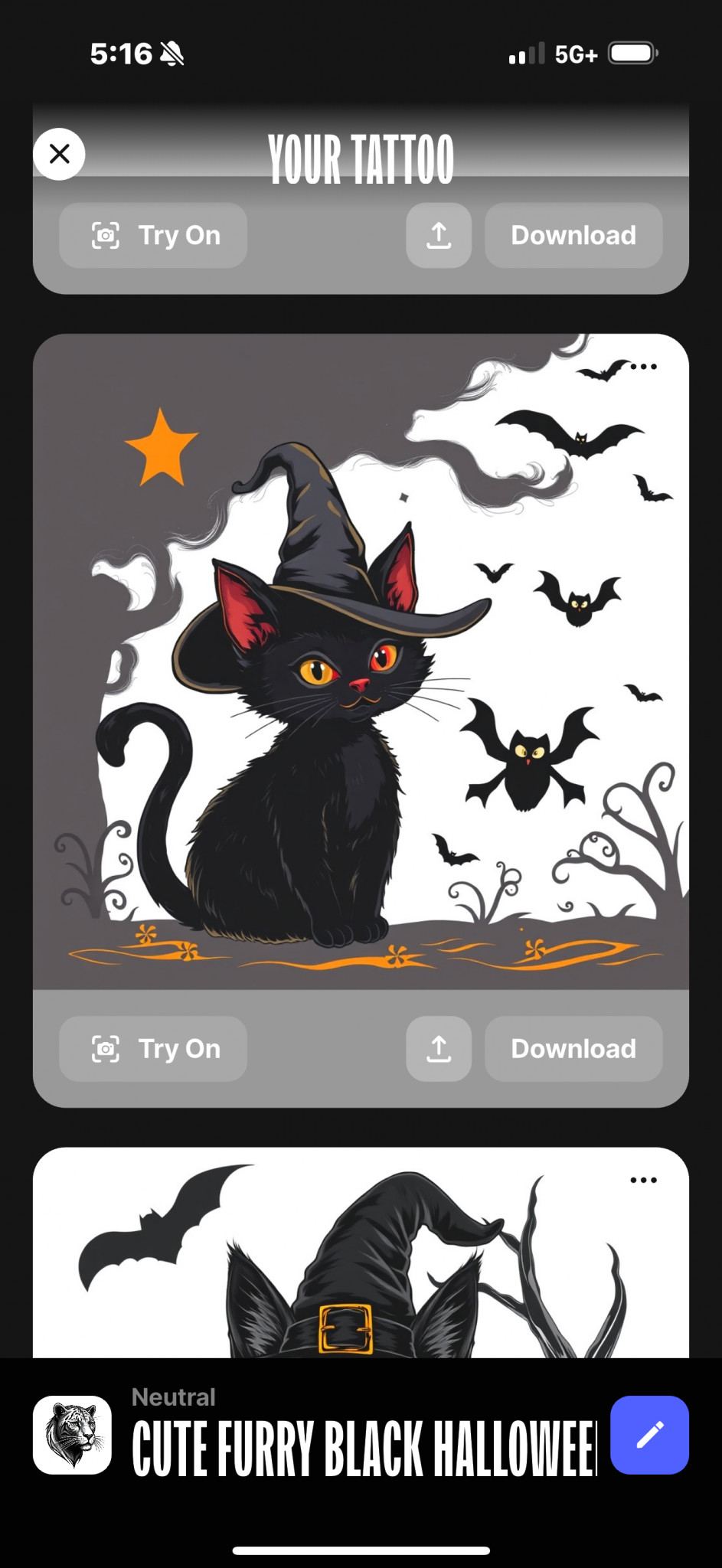Image resolution: width=722 pixels, height=1568 pixels.
Task: Try on the witch-hat cat tattoo
Action: 153,1048
